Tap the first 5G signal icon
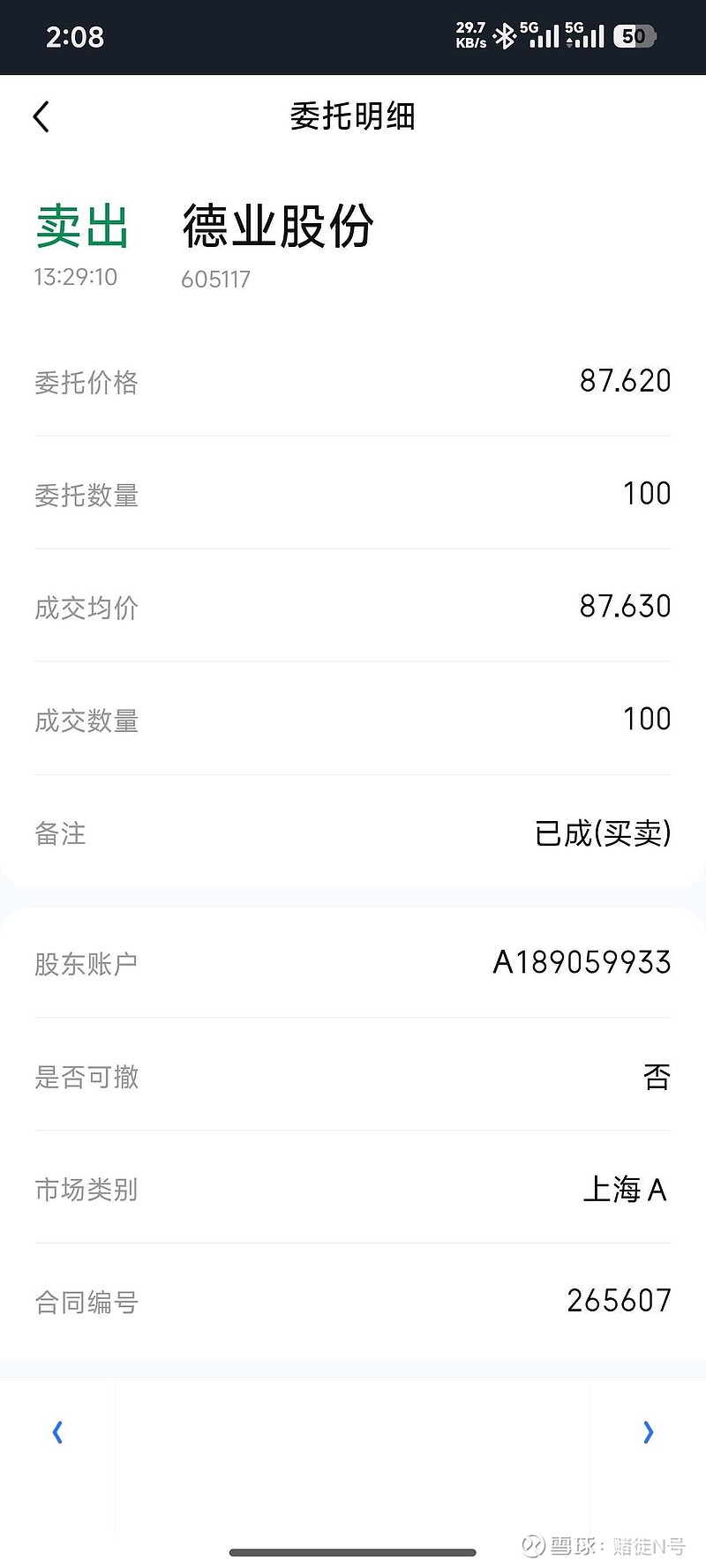Screen dimensions: 706x1568 (538, 35)
